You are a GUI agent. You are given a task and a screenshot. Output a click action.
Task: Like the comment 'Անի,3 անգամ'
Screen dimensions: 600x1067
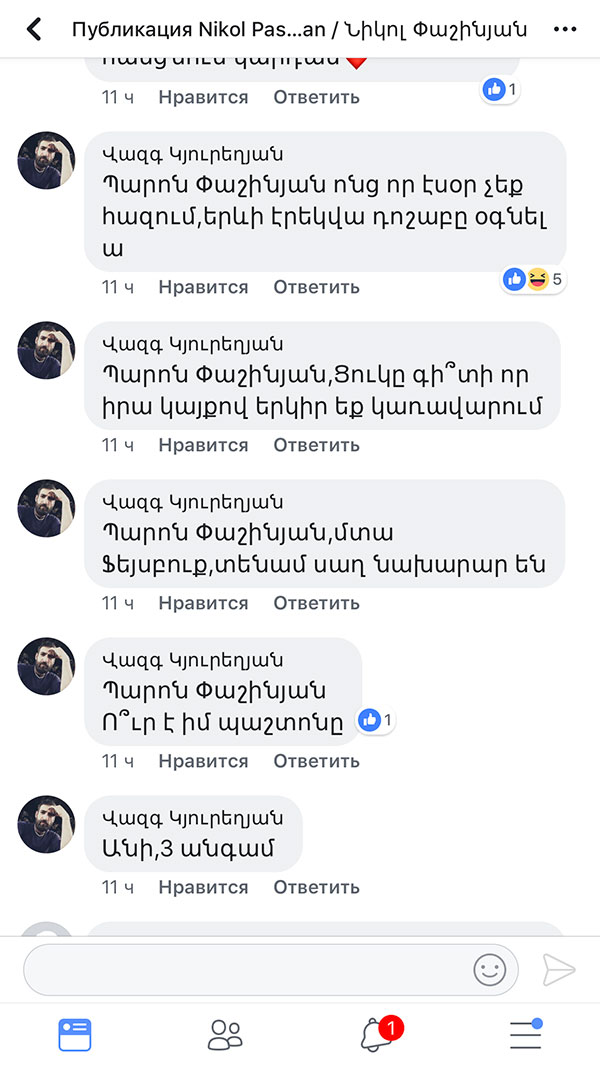coord(203,887)
